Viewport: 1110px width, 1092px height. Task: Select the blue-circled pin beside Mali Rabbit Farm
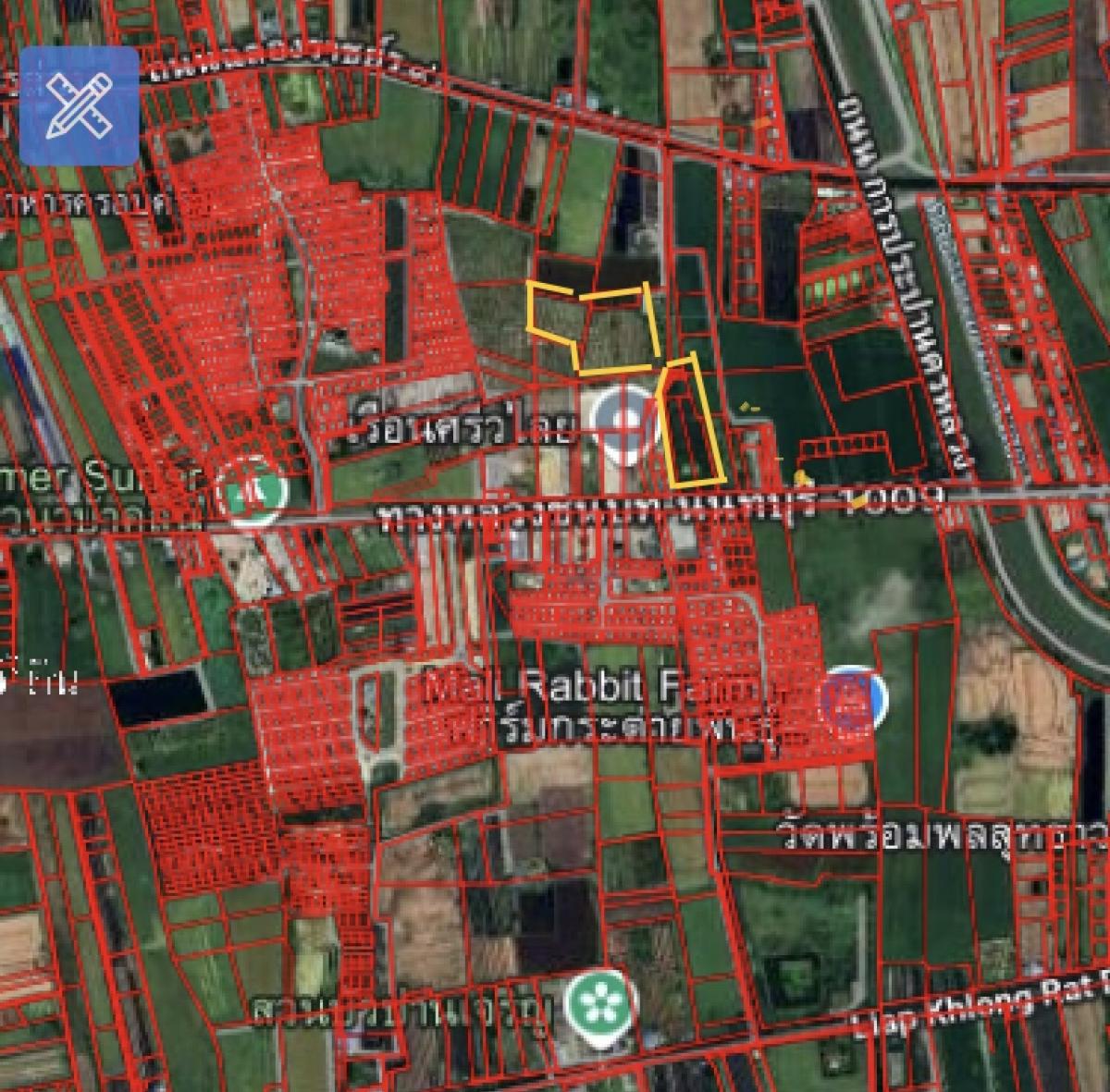pos(854,698)
